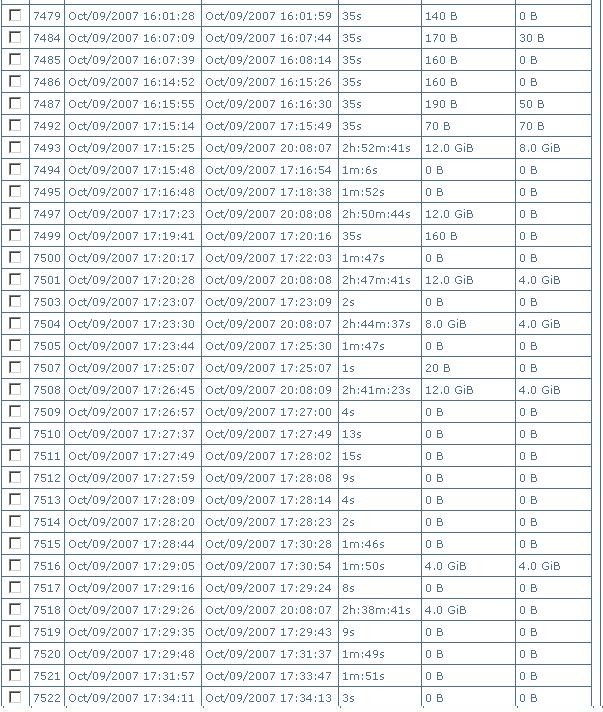Mark the checkbox for entry 7522

pos(15,697)
